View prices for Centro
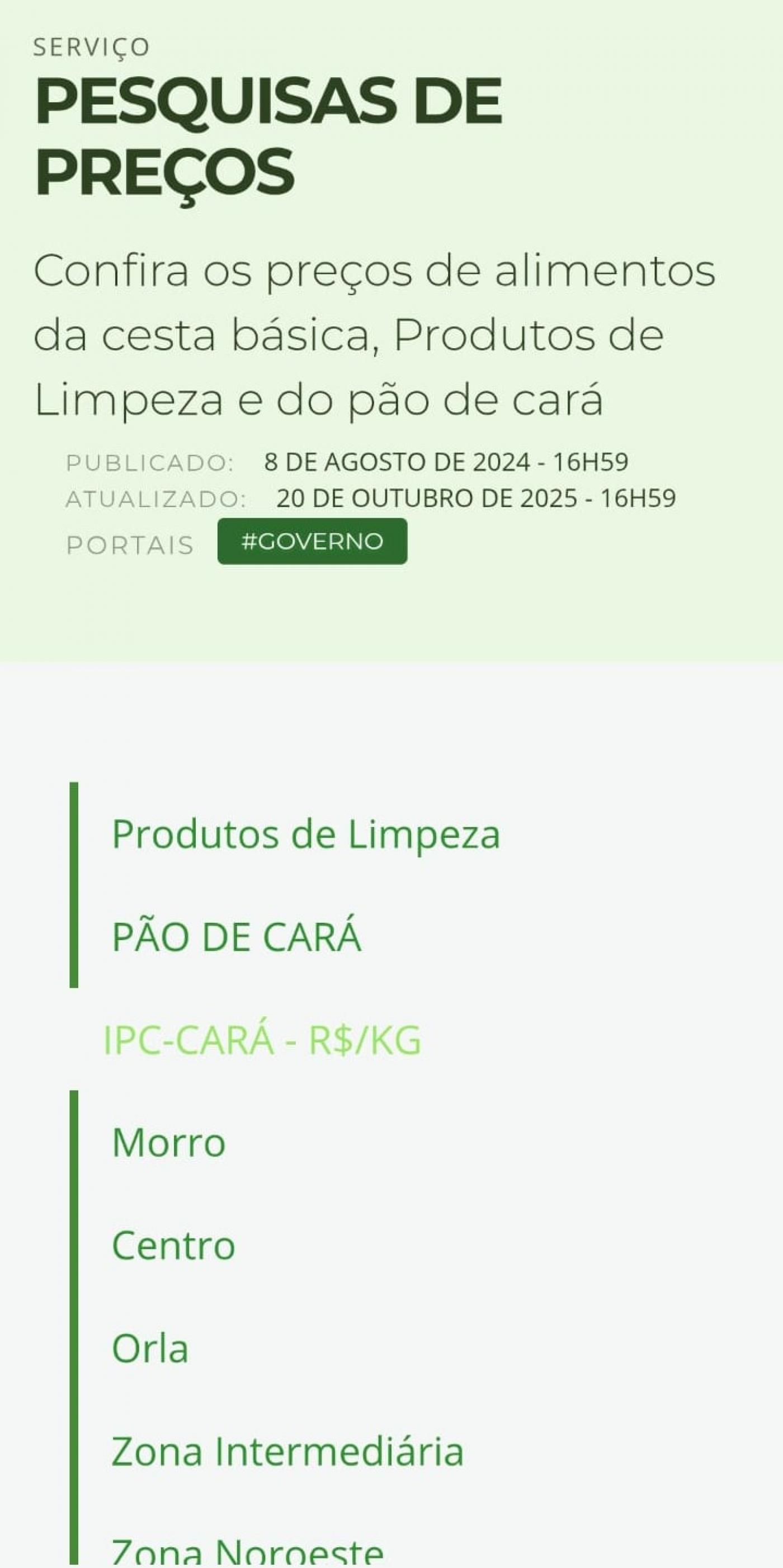Image resolution: width=783 pixels, height=1568 pixels. [x=173, y=1246]
